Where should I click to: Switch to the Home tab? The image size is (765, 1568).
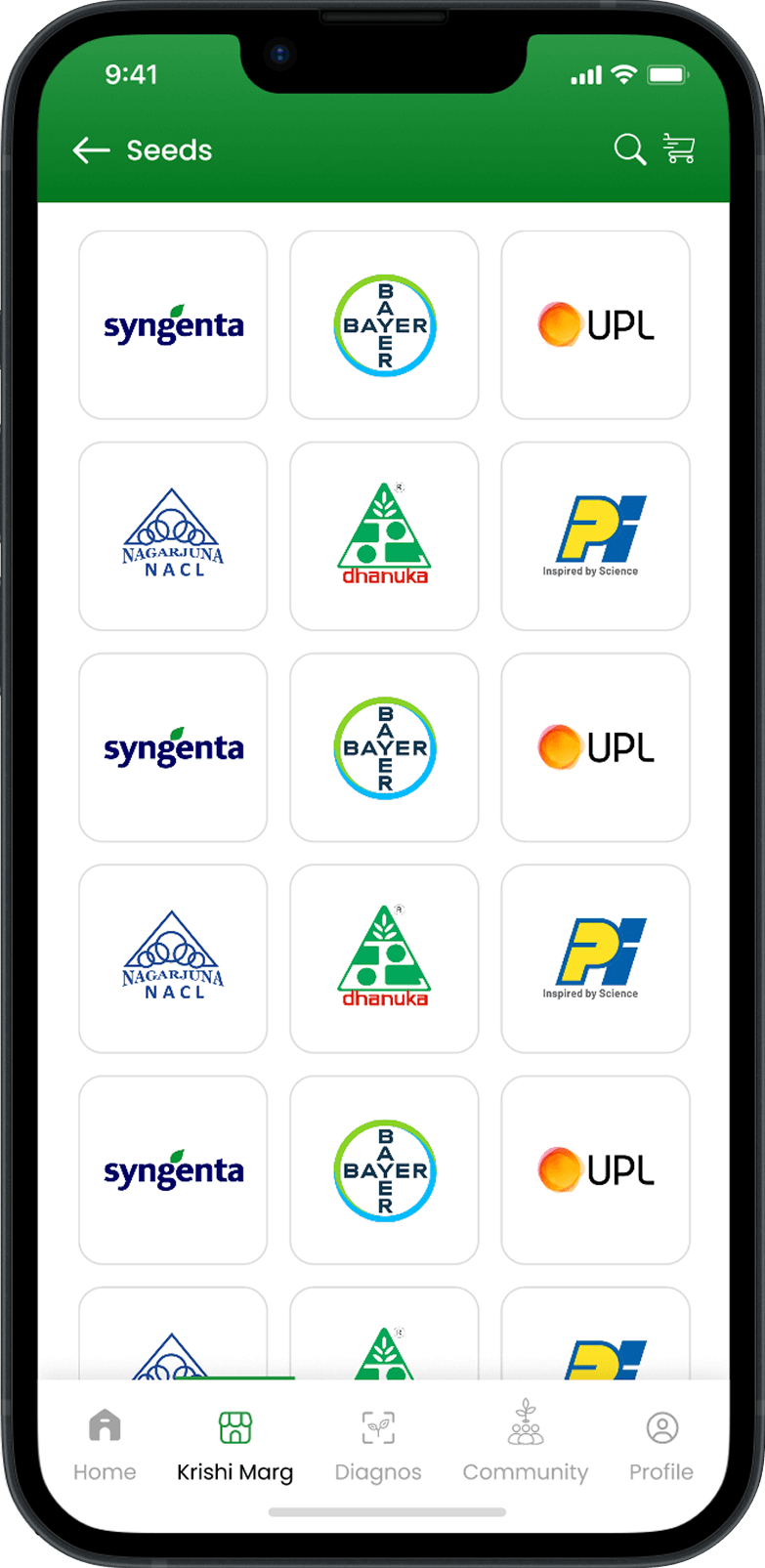[x=105, y=1445]
